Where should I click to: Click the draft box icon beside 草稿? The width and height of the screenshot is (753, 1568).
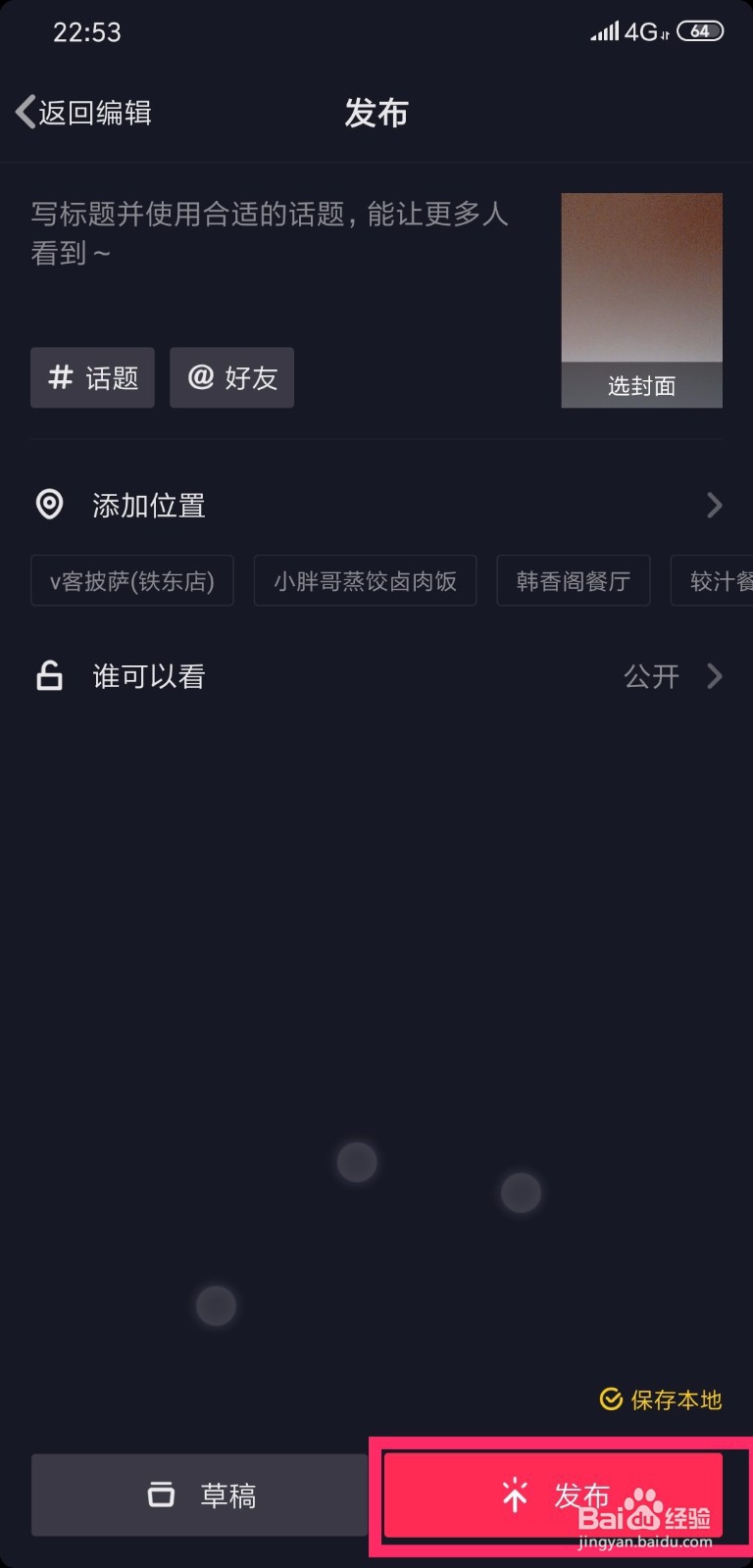point(163,1495)
